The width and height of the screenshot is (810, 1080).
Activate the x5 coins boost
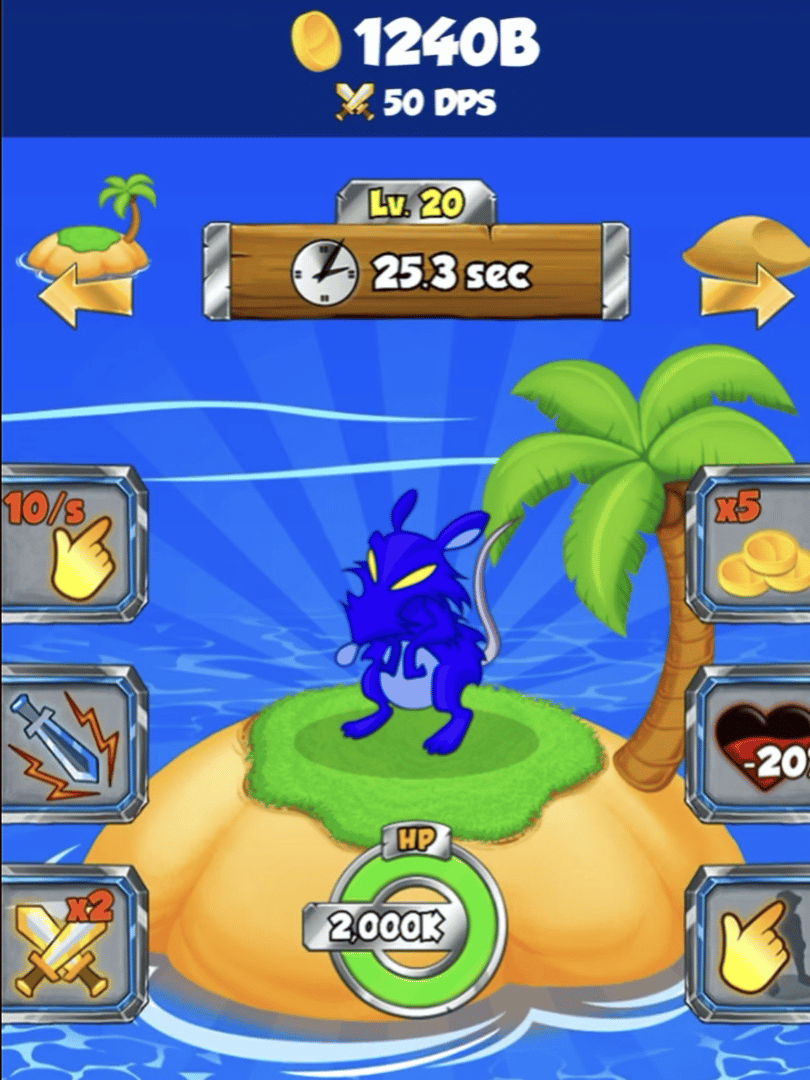pyautogui.click(x=752, y=545)
